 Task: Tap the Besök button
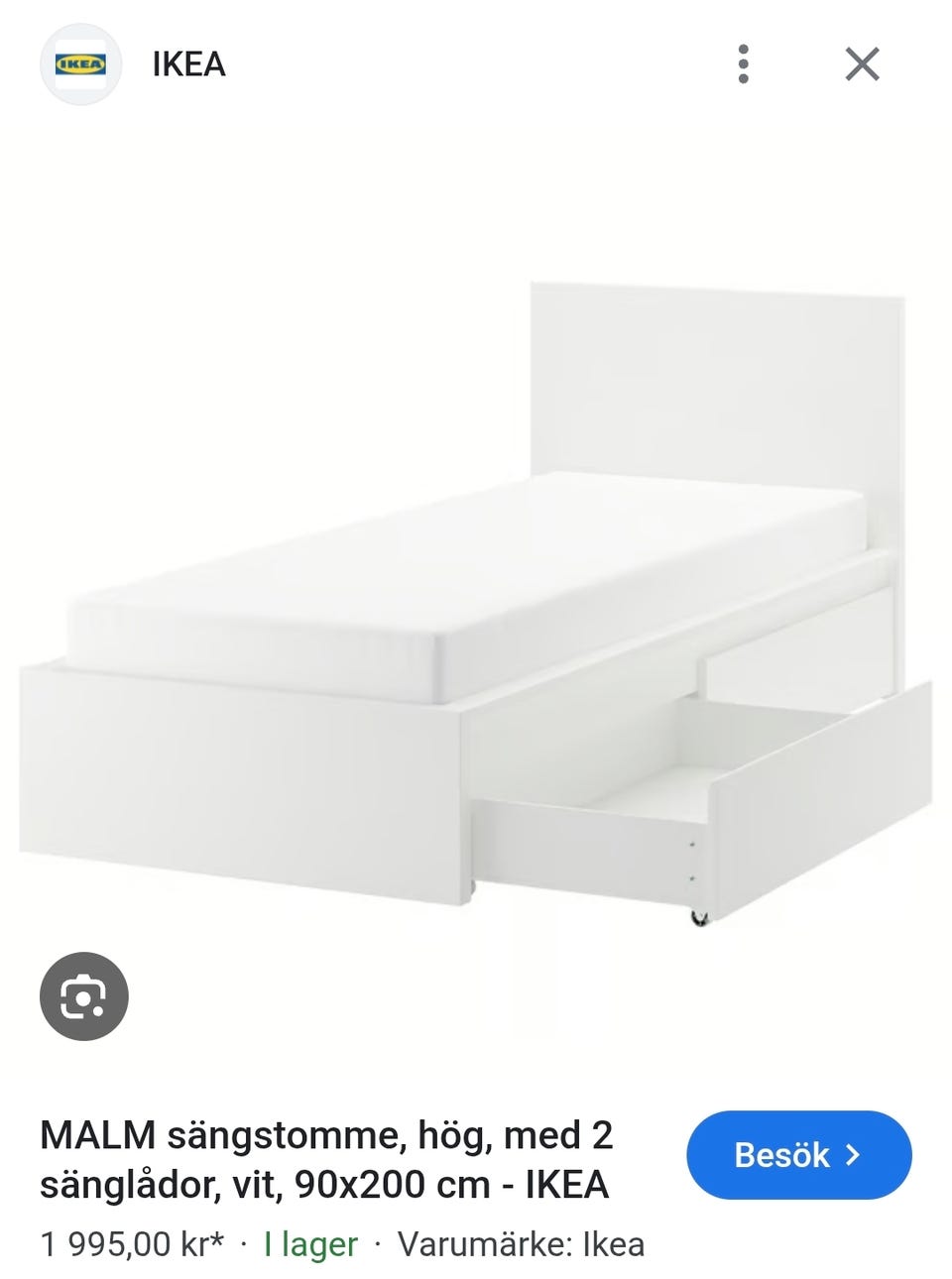(x=798, y=1155)
